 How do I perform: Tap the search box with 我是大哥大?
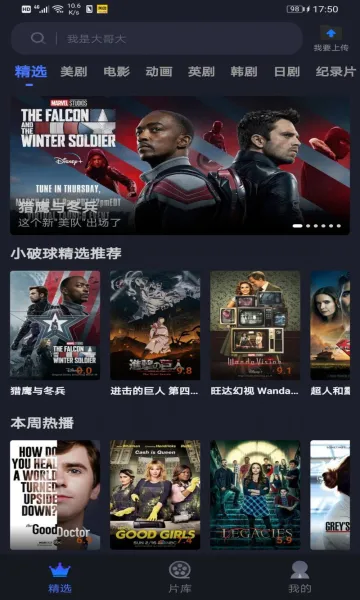click(x=156, y=38)
